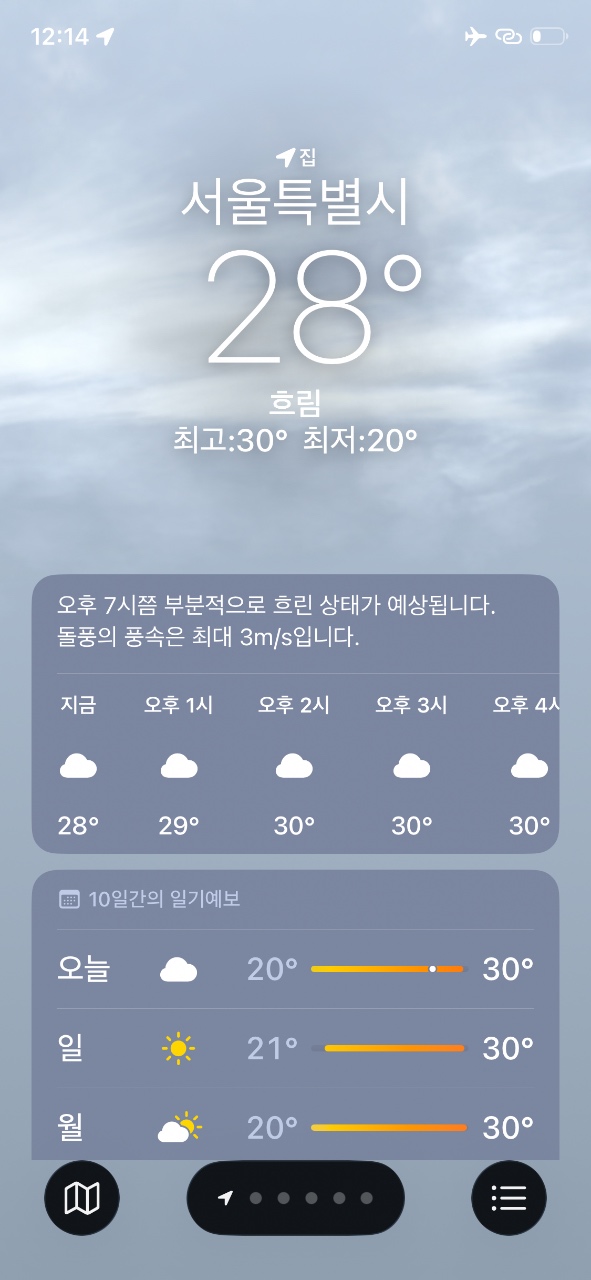
Task: Open Sunday's forecast row (일)
Action: pyautogui.click(x=296, y=1048)
